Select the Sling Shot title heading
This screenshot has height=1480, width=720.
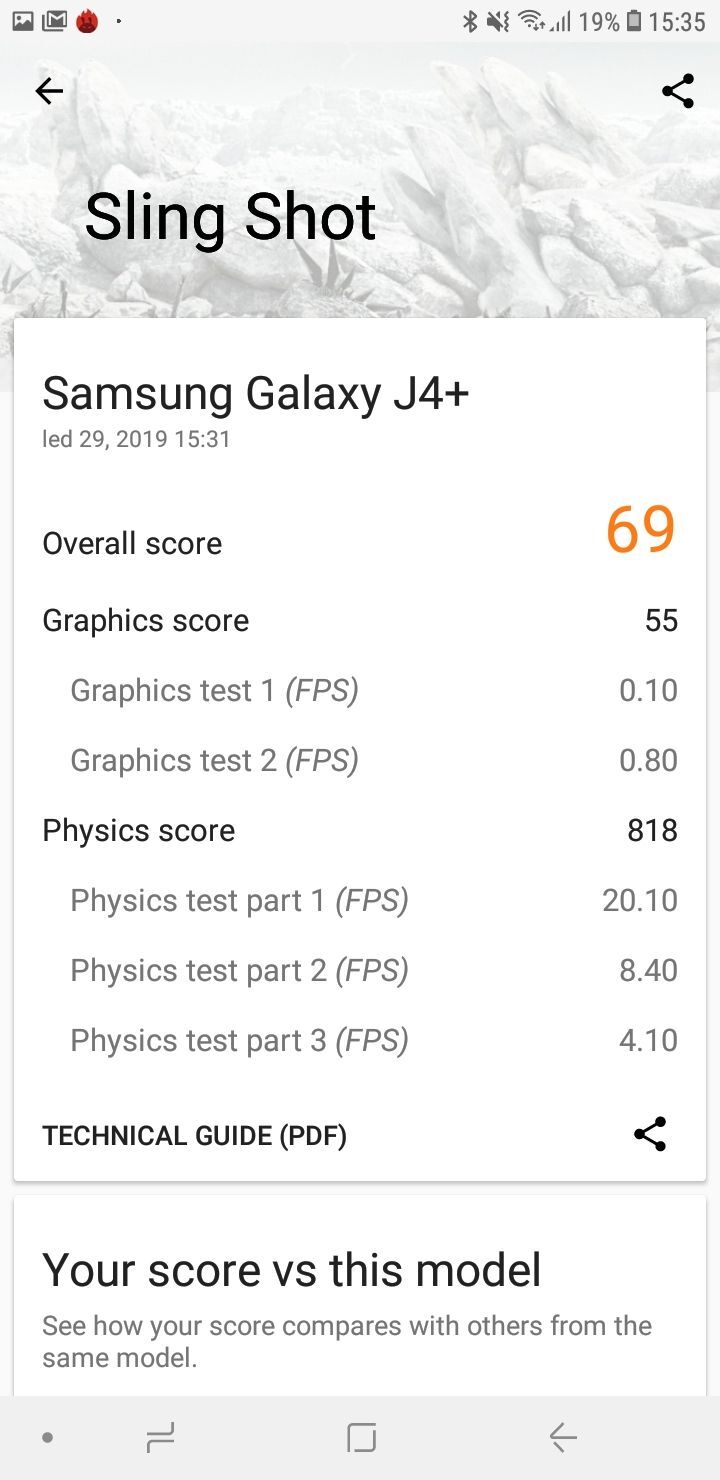tap(229, 216)
